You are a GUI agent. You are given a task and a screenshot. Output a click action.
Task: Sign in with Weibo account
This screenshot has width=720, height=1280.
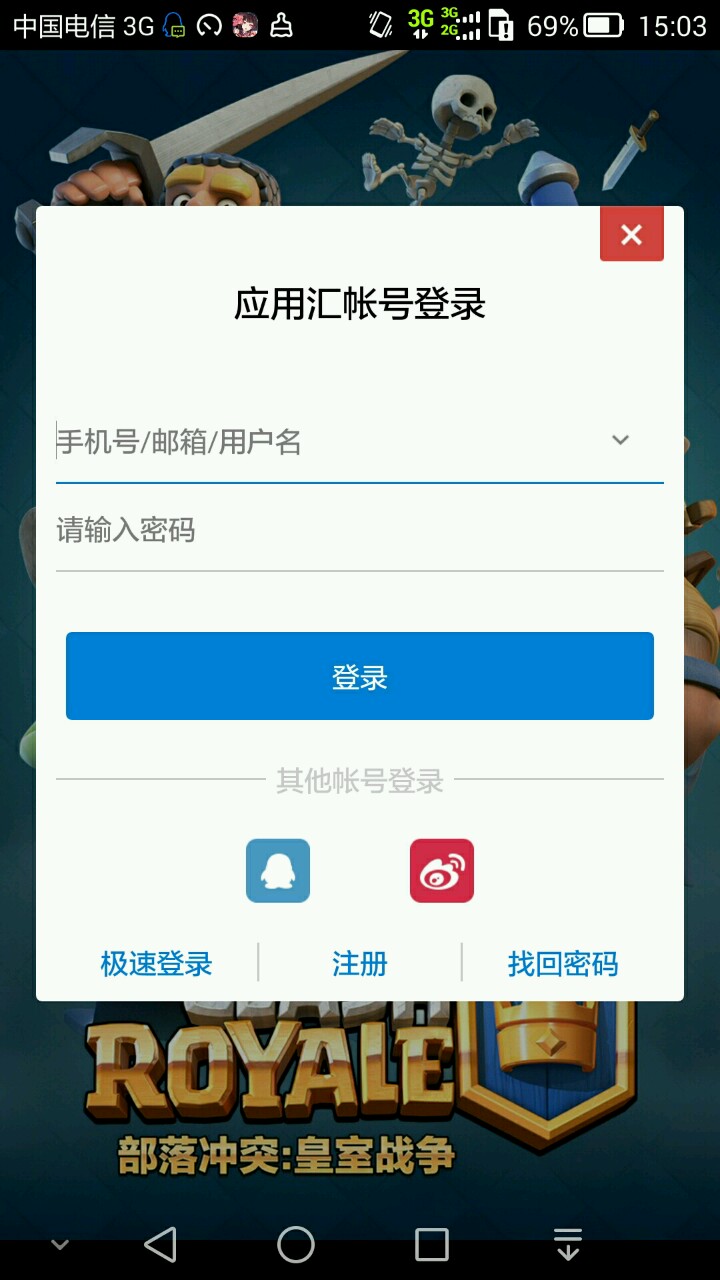point(441,870)
